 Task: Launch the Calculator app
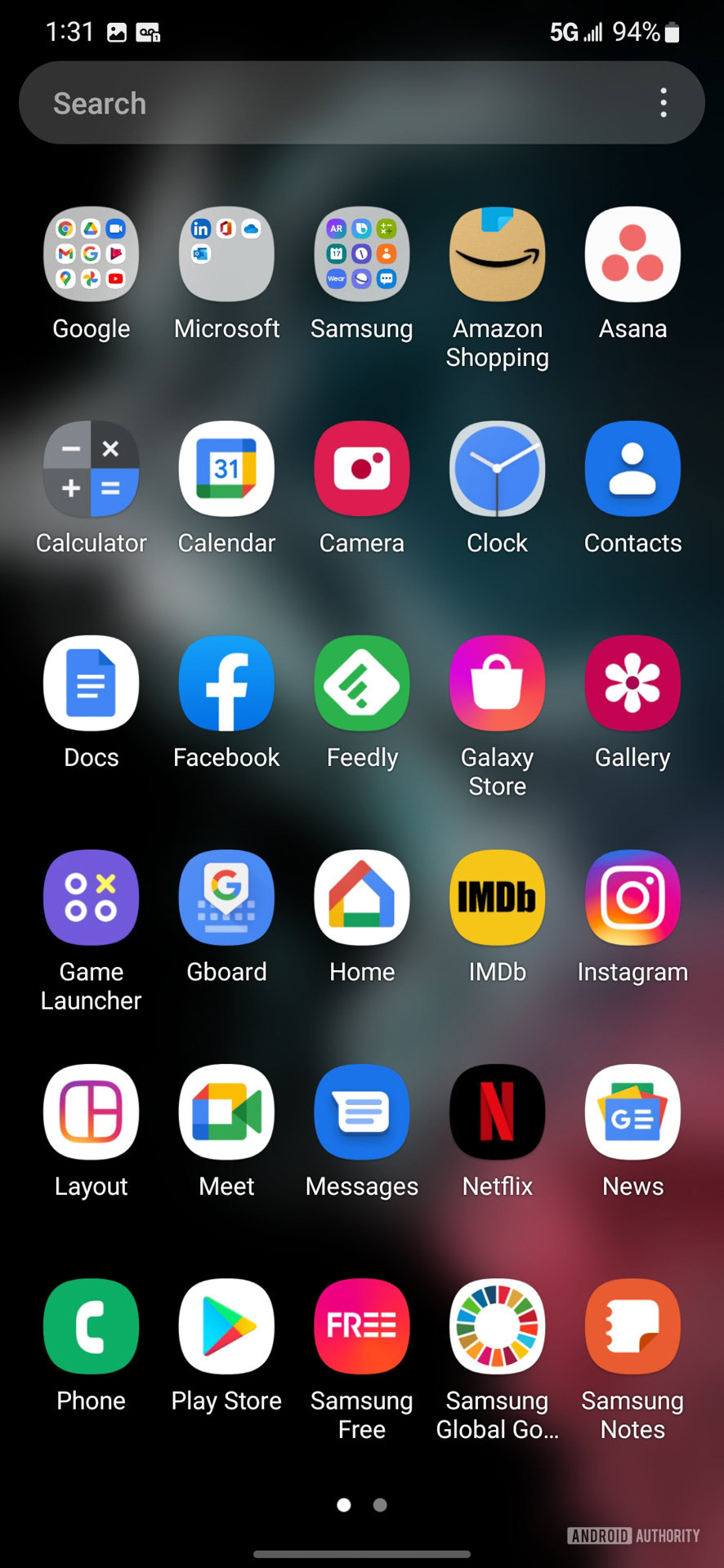tap(92, 469)
